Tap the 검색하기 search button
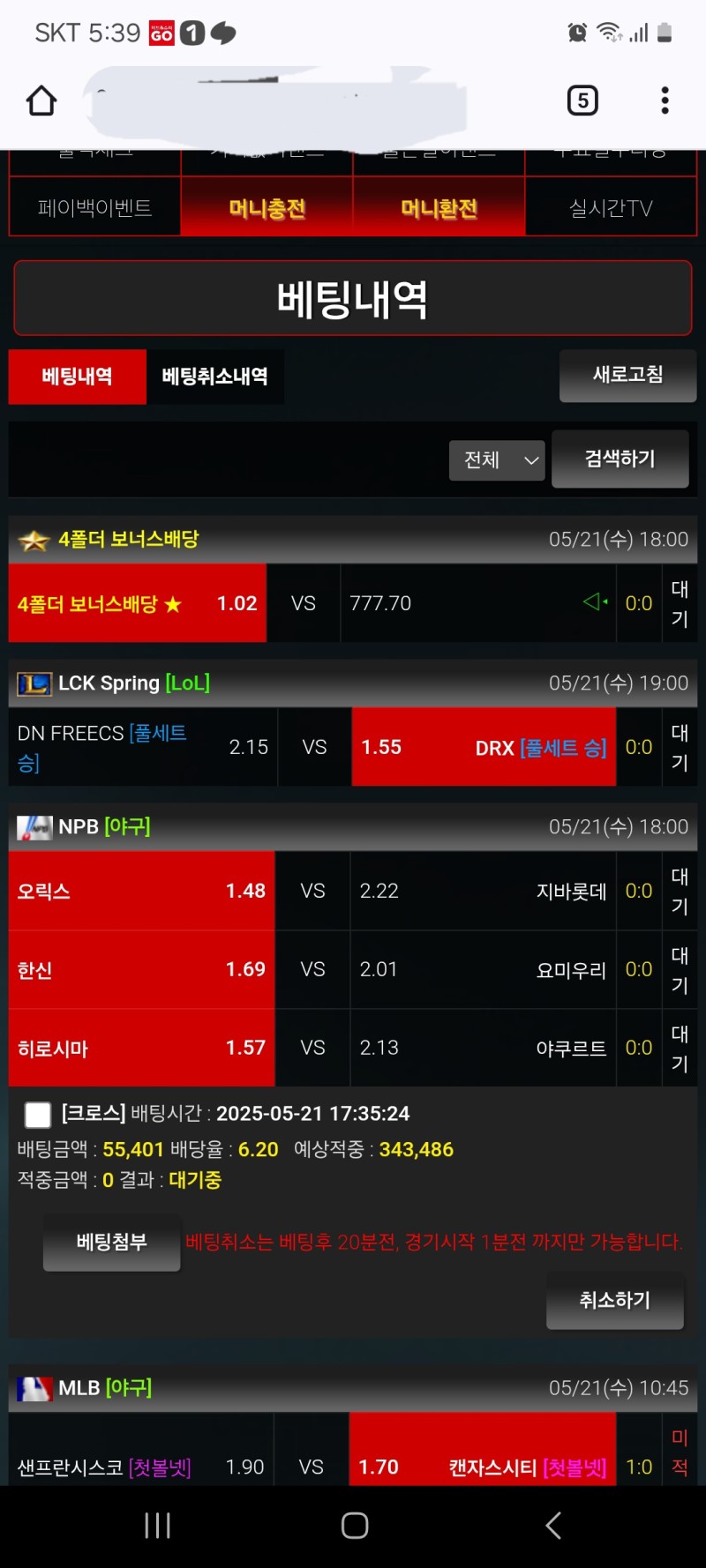The image size is (706, 1568). point(620,459)
